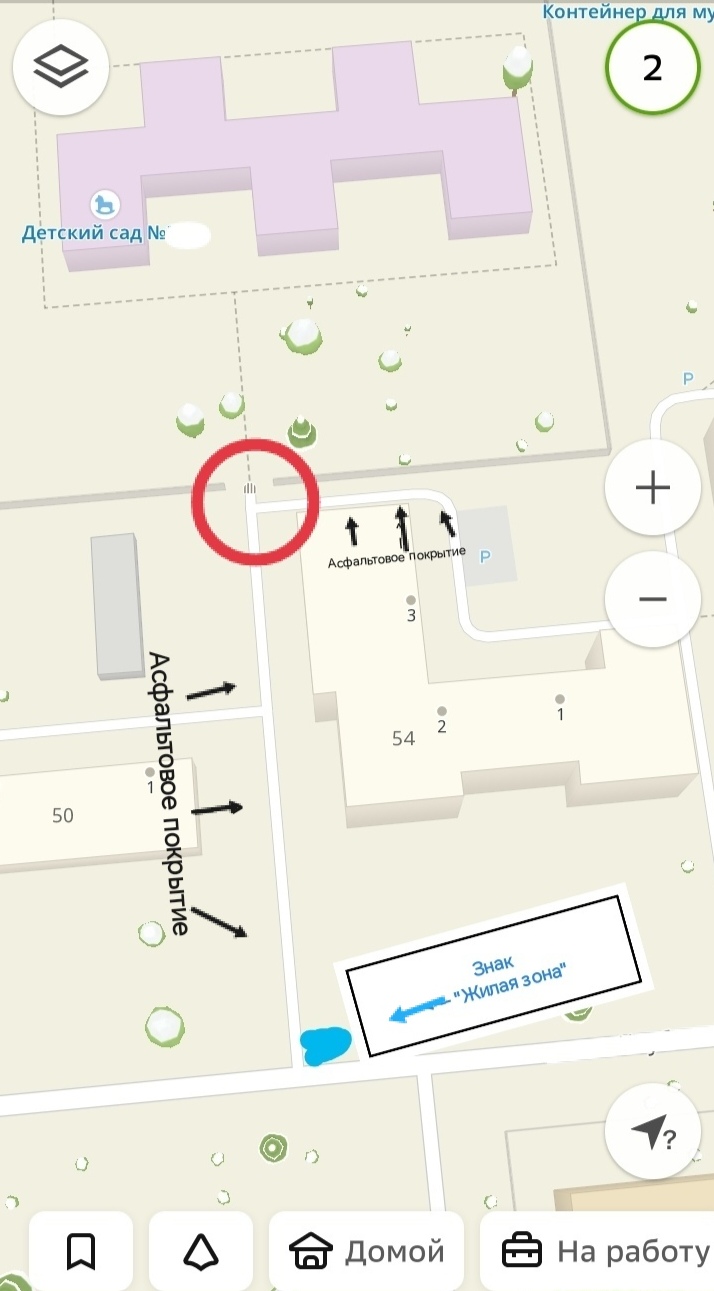Open saved bookmarks button
714x1291 pixels.
pyautogui.click(x=81, y=1250)
